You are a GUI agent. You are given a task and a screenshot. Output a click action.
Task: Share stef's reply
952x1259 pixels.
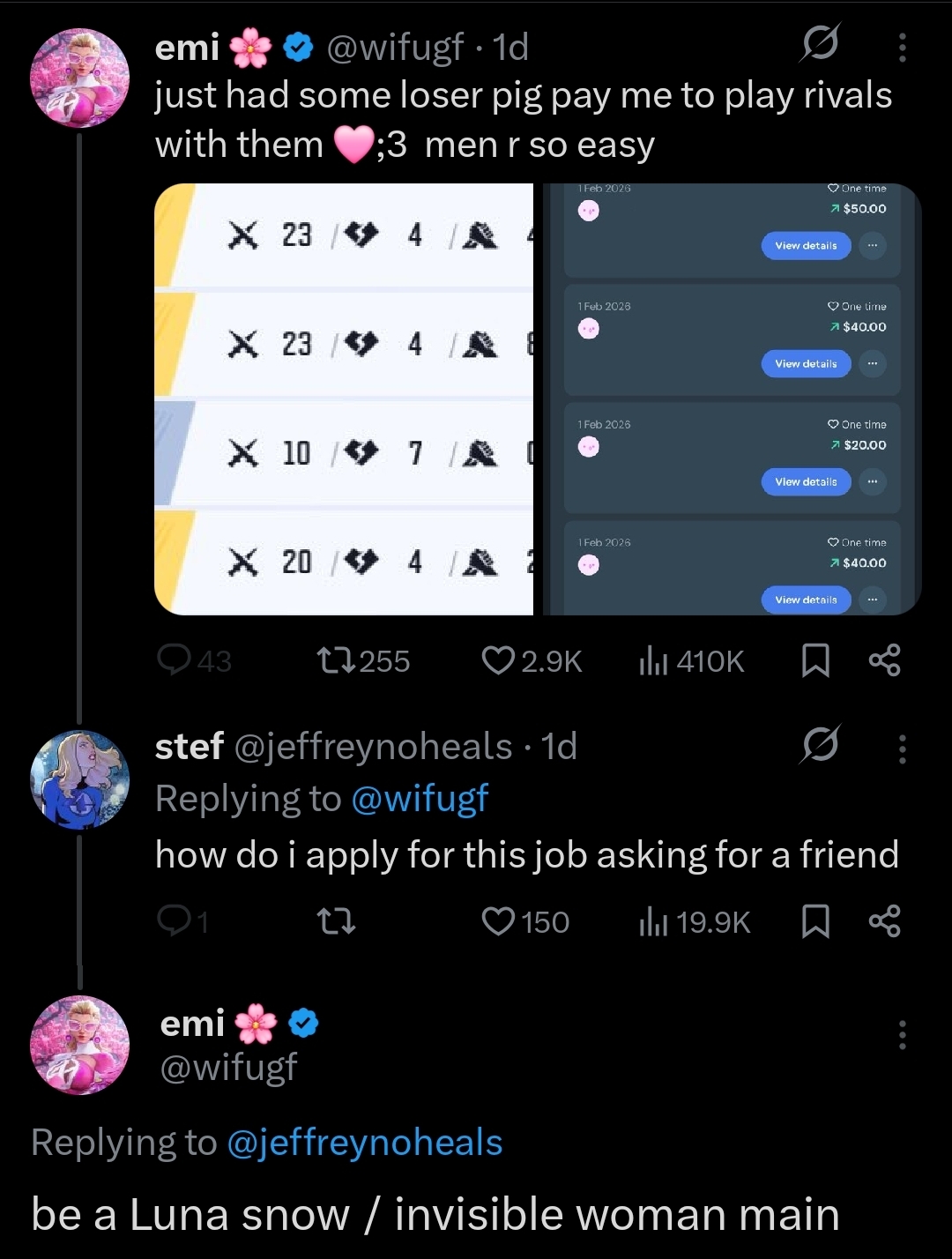click(x=884, y=921)
